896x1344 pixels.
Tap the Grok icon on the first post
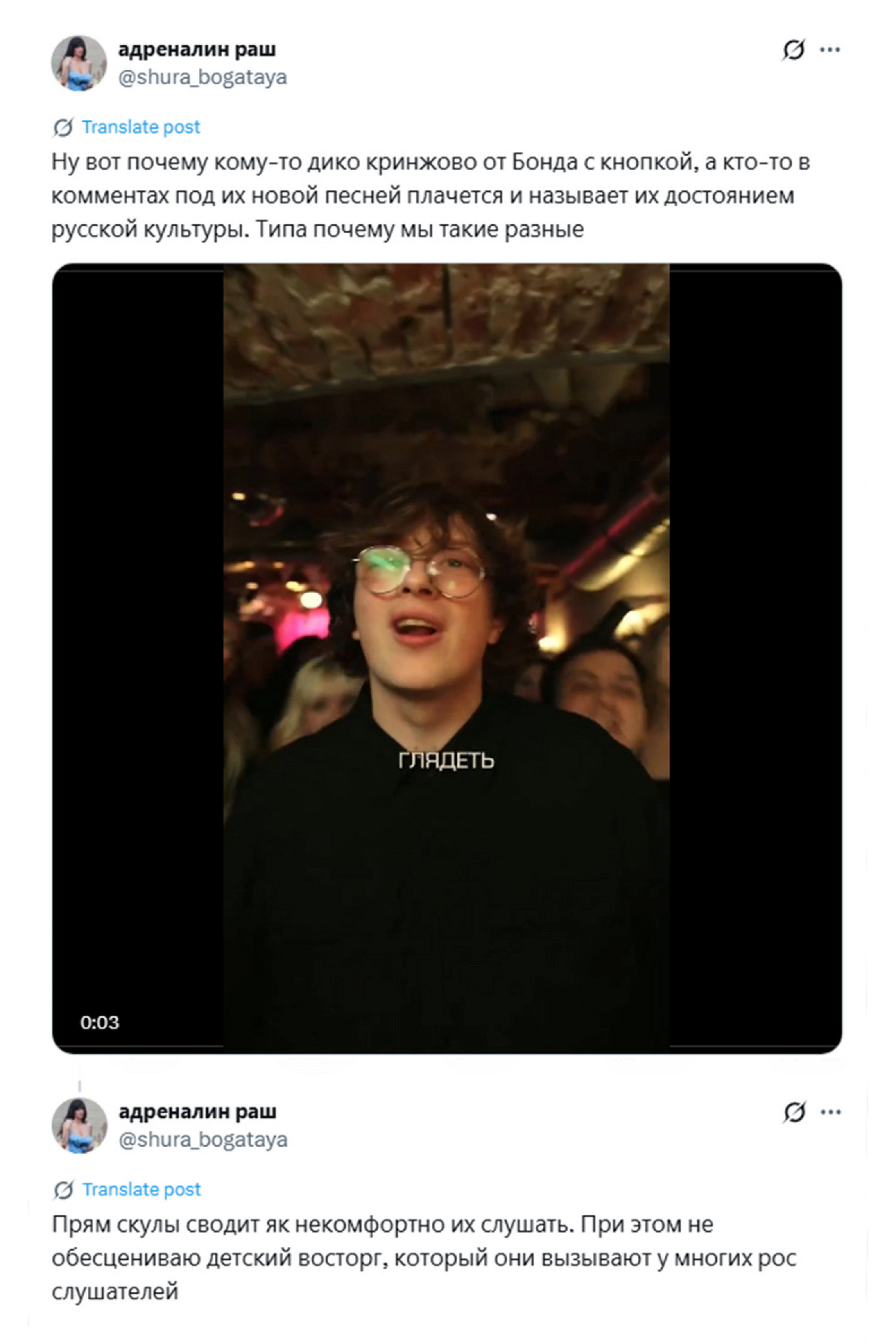pos(793,50)
